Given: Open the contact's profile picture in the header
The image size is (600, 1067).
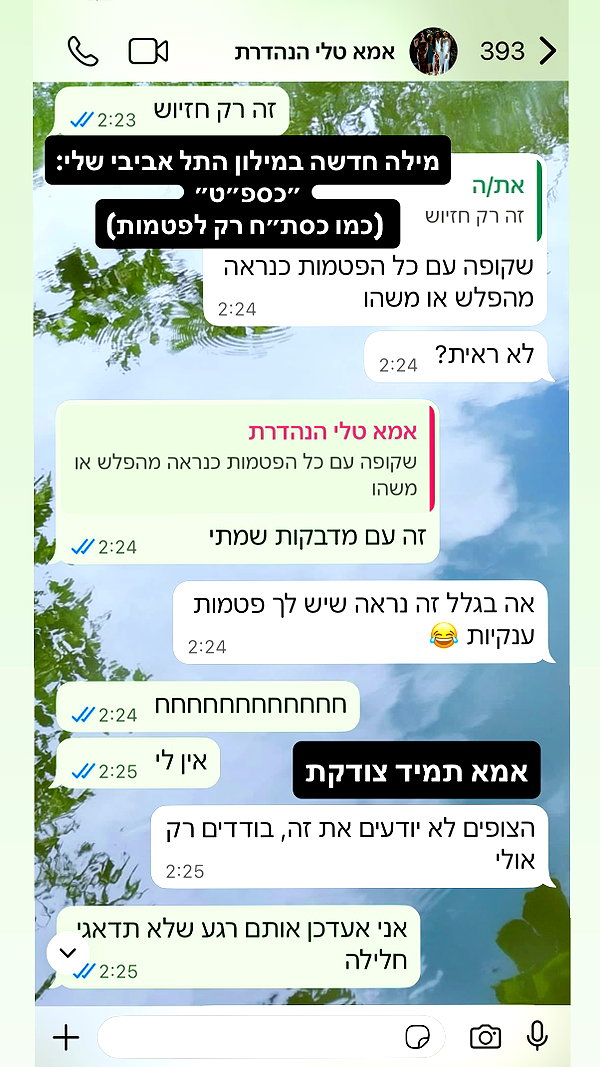Looking at the screenshot, I should [x=433, y=51].
